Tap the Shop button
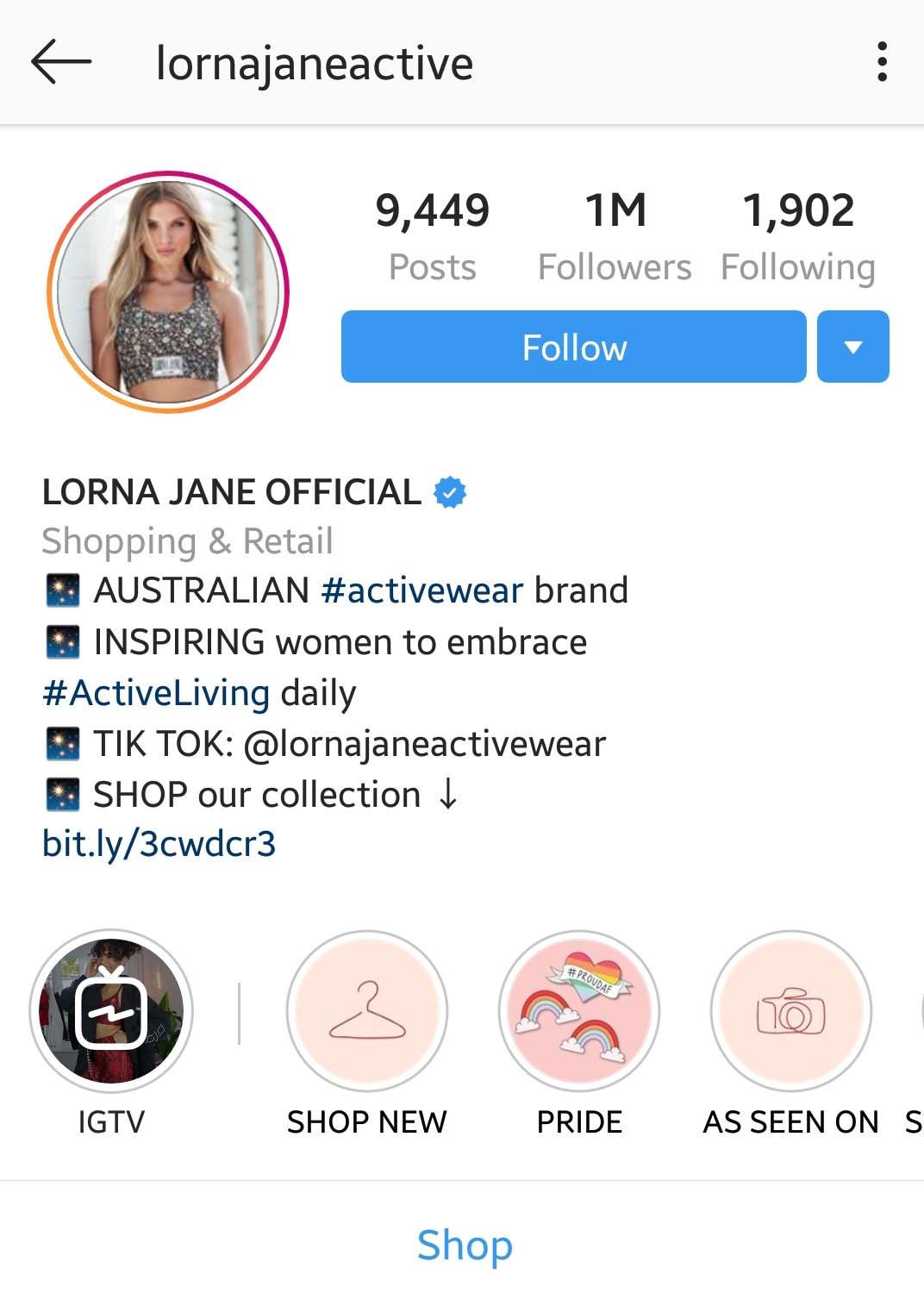 tap(465, 1245)
